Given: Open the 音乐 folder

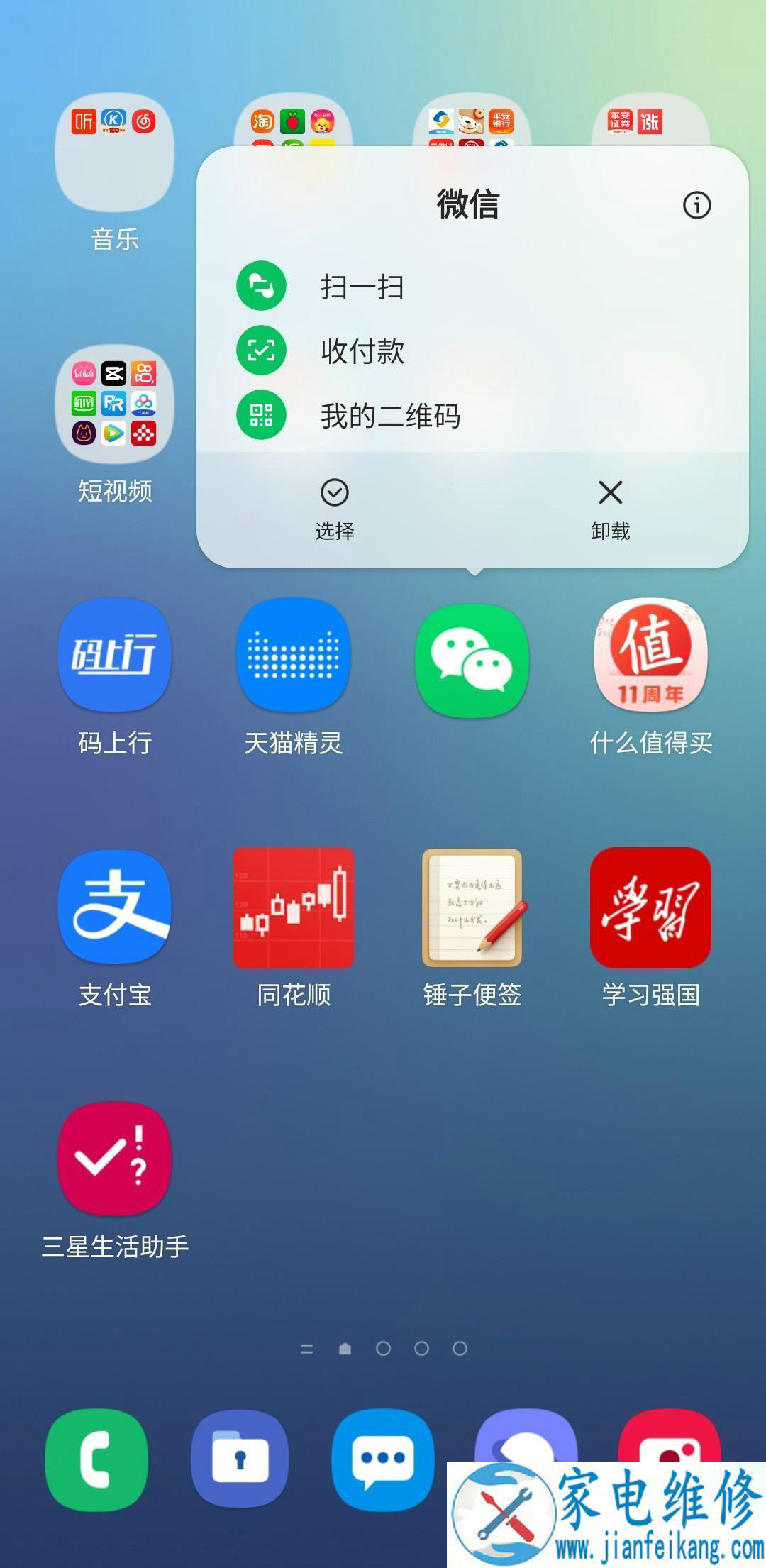Looking at the screenshot, I should point(115,153).
